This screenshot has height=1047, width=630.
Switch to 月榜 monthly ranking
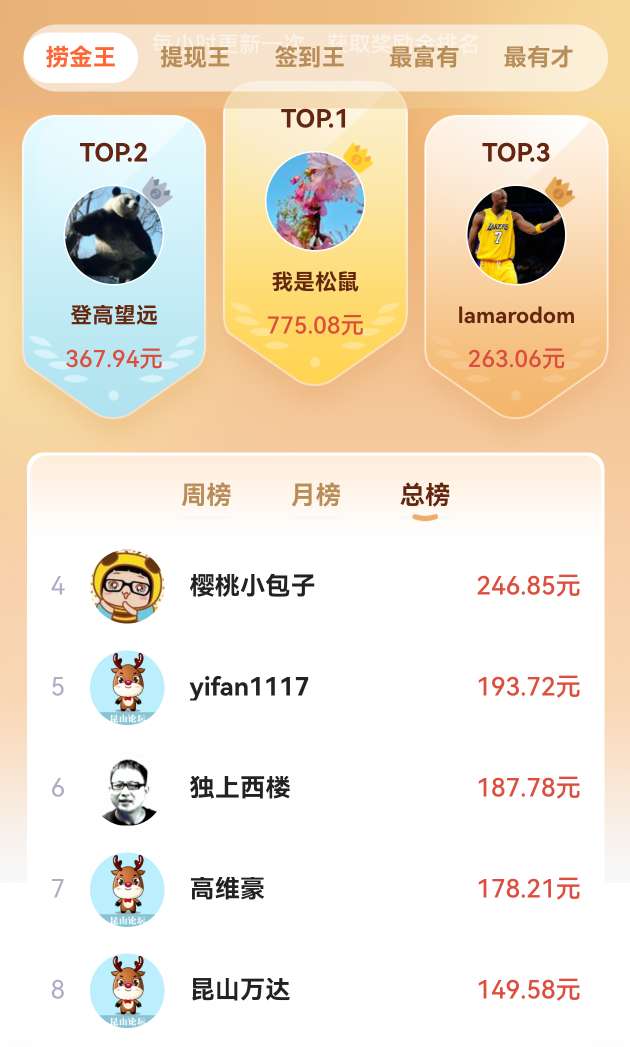316,495
